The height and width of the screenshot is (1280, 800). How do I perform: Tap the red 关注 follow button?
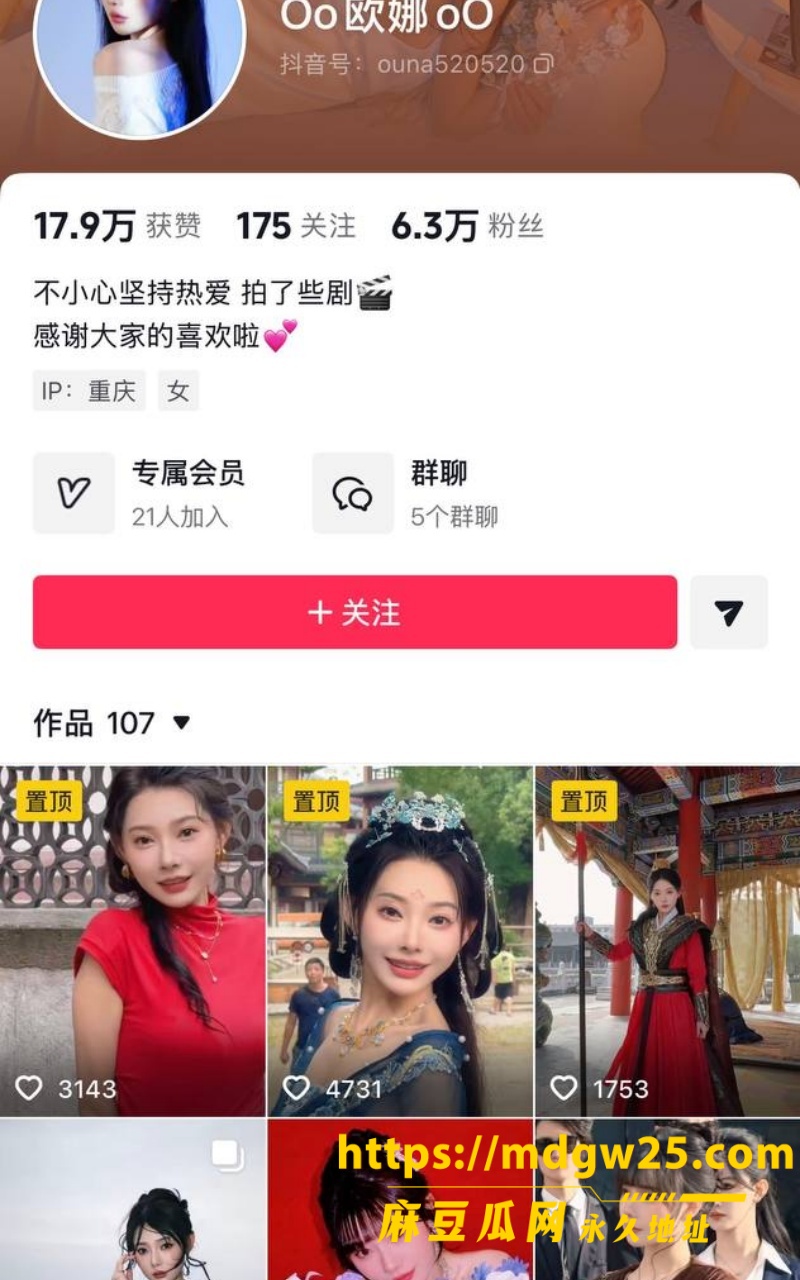[x=355, y=612]
